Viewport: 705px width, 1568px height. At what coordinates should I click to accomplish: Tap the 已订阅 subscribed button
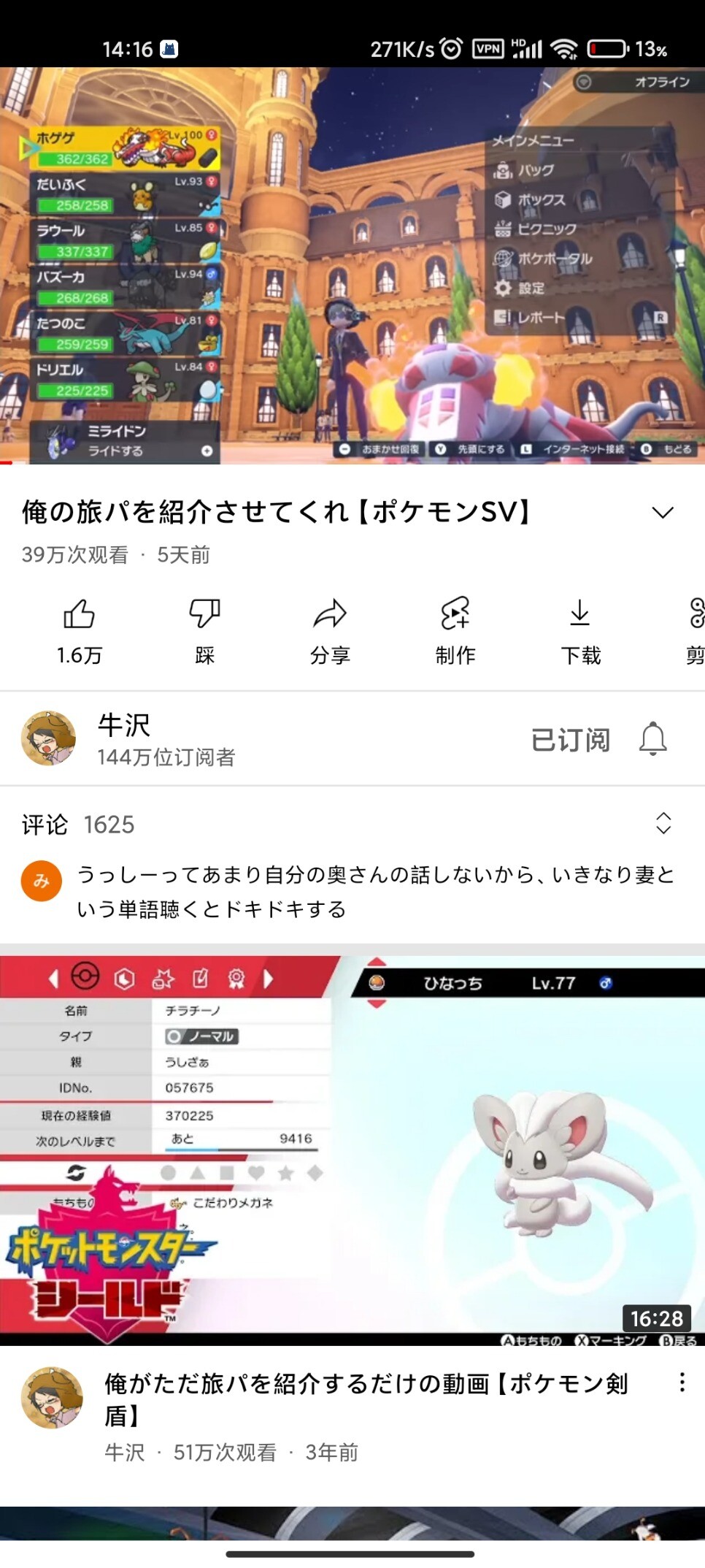coord(570,740)
